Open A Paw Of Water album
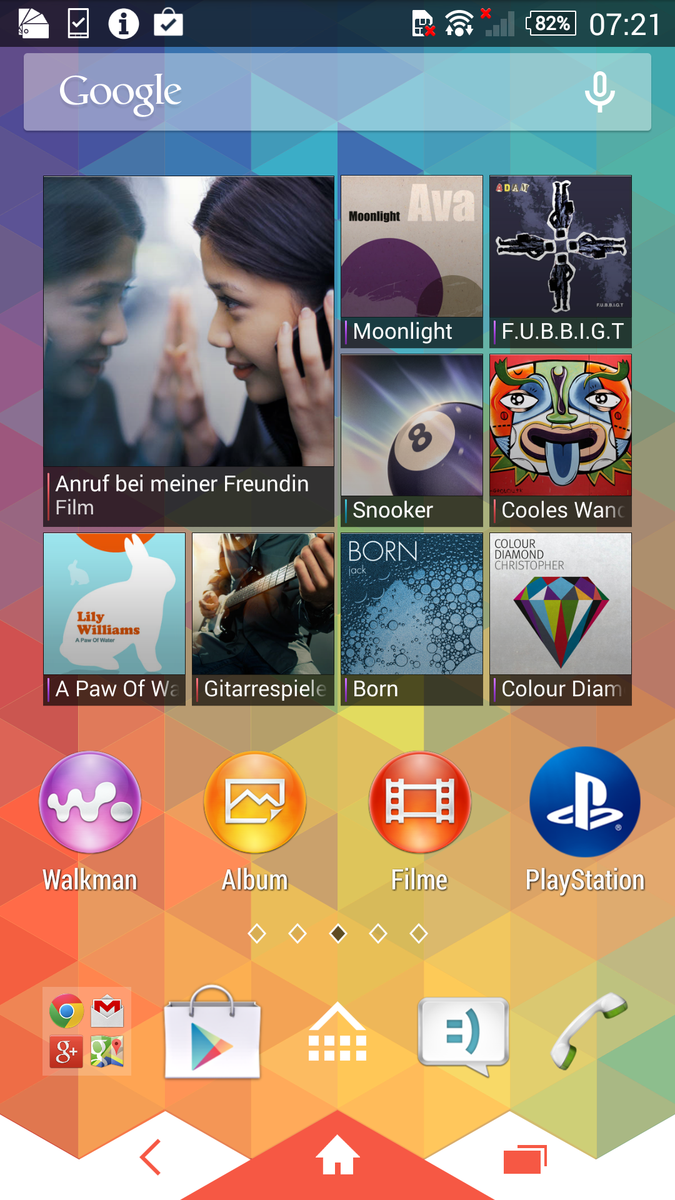The image size is (675, 1200). pos(115,618)
